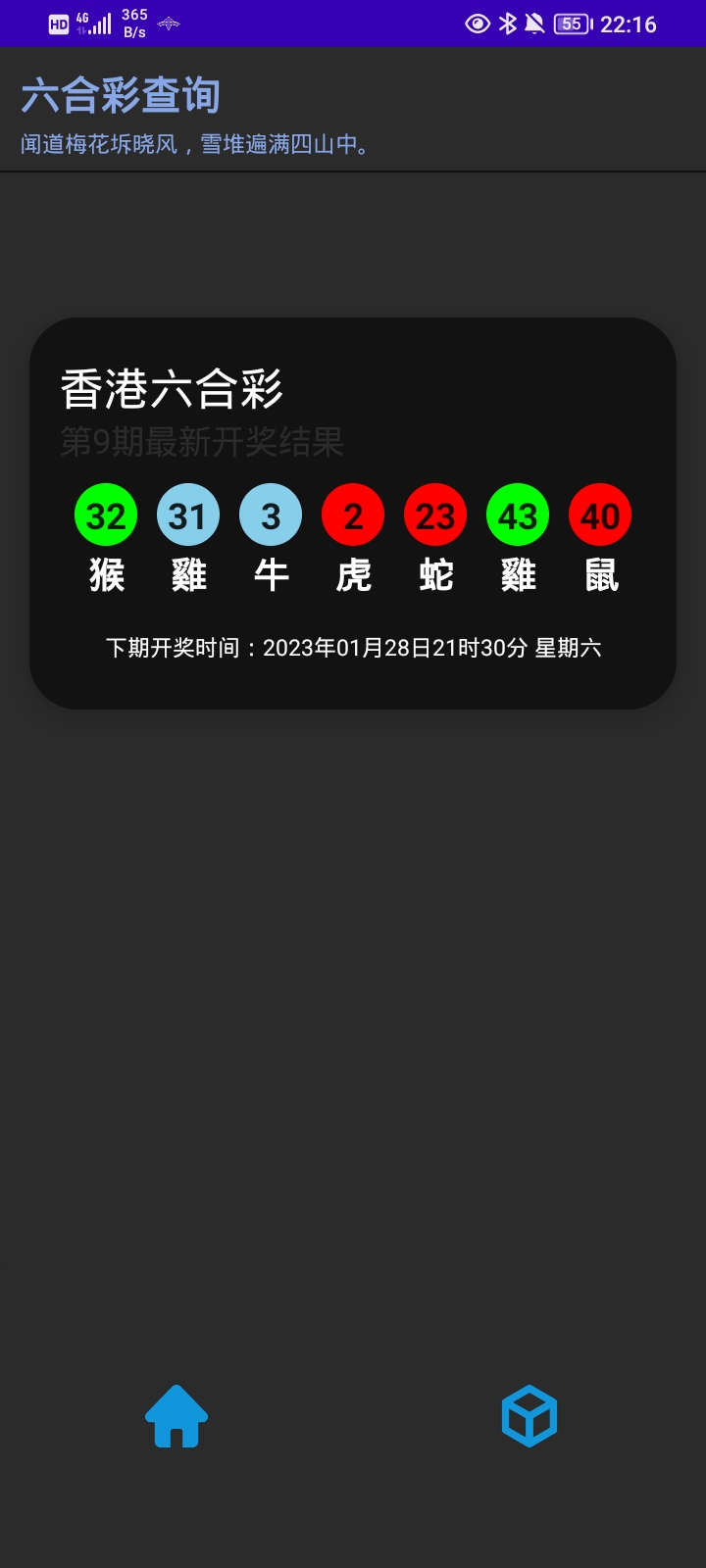Click the 第9期最新开奖结果 subtitle
This screenshot has height=1568, width=706.
point(199,441)
